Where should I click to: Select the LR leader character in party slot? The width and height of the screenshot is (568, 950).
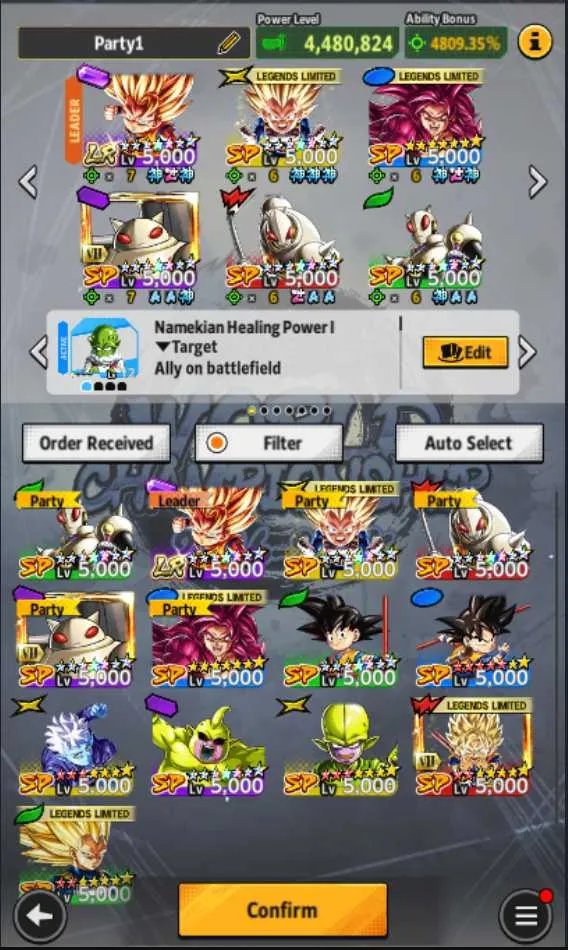[139, 124]
